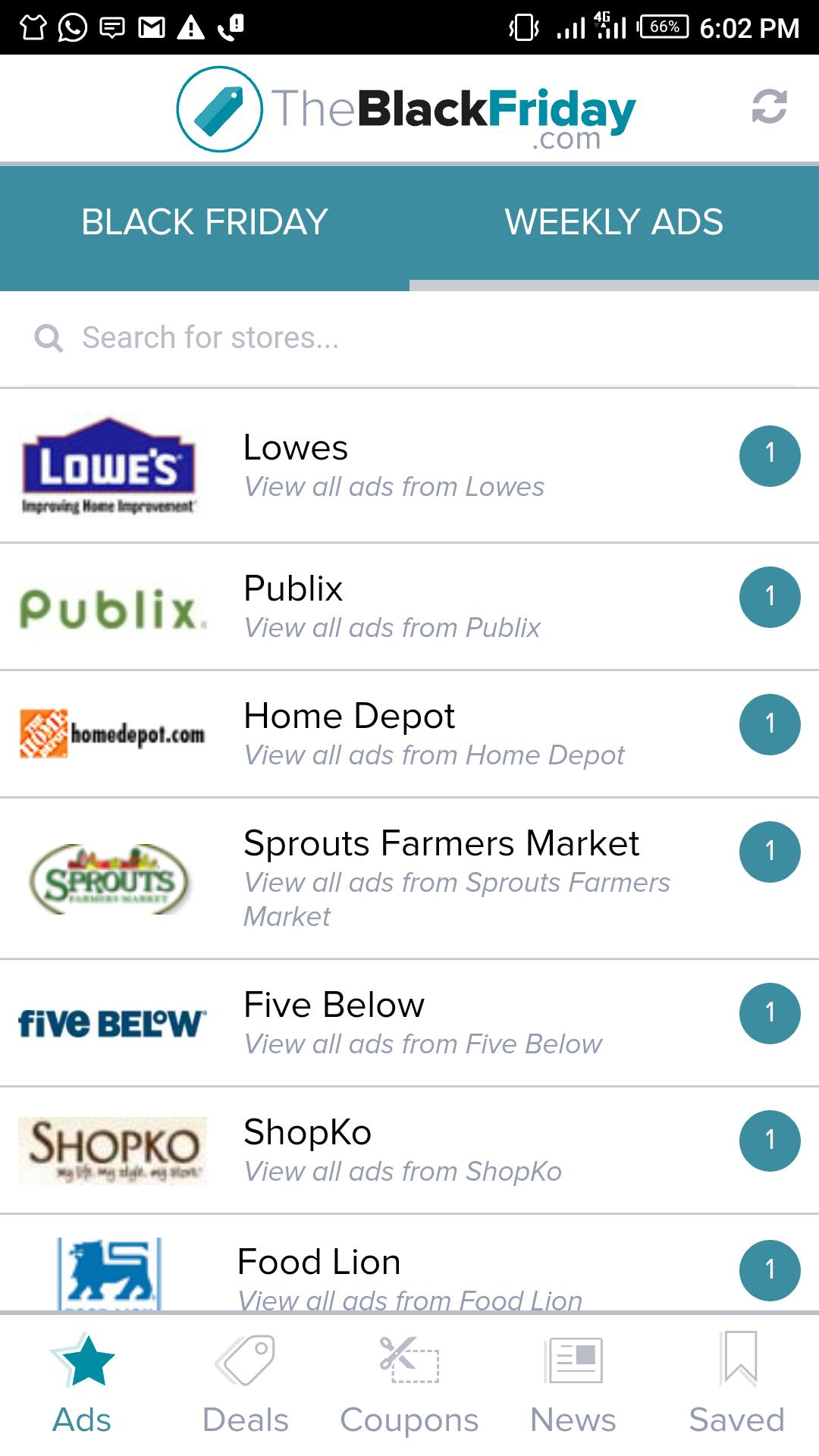Switch to the News tab
This screenshot has height=1456, width=819.
coord(573,1385)
